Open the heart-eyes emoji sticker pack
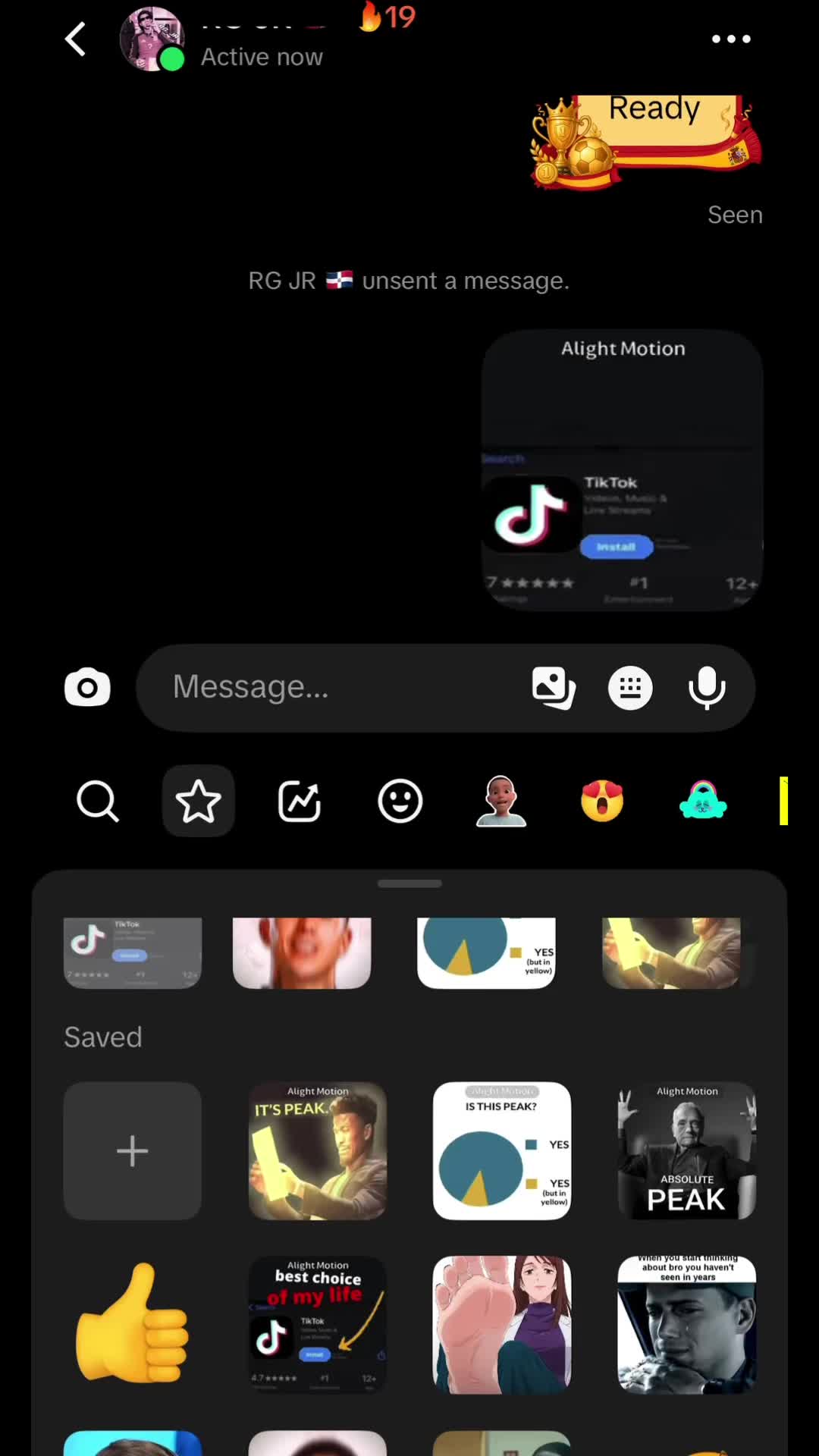The image size is (819, 1456). click(602, 802)
